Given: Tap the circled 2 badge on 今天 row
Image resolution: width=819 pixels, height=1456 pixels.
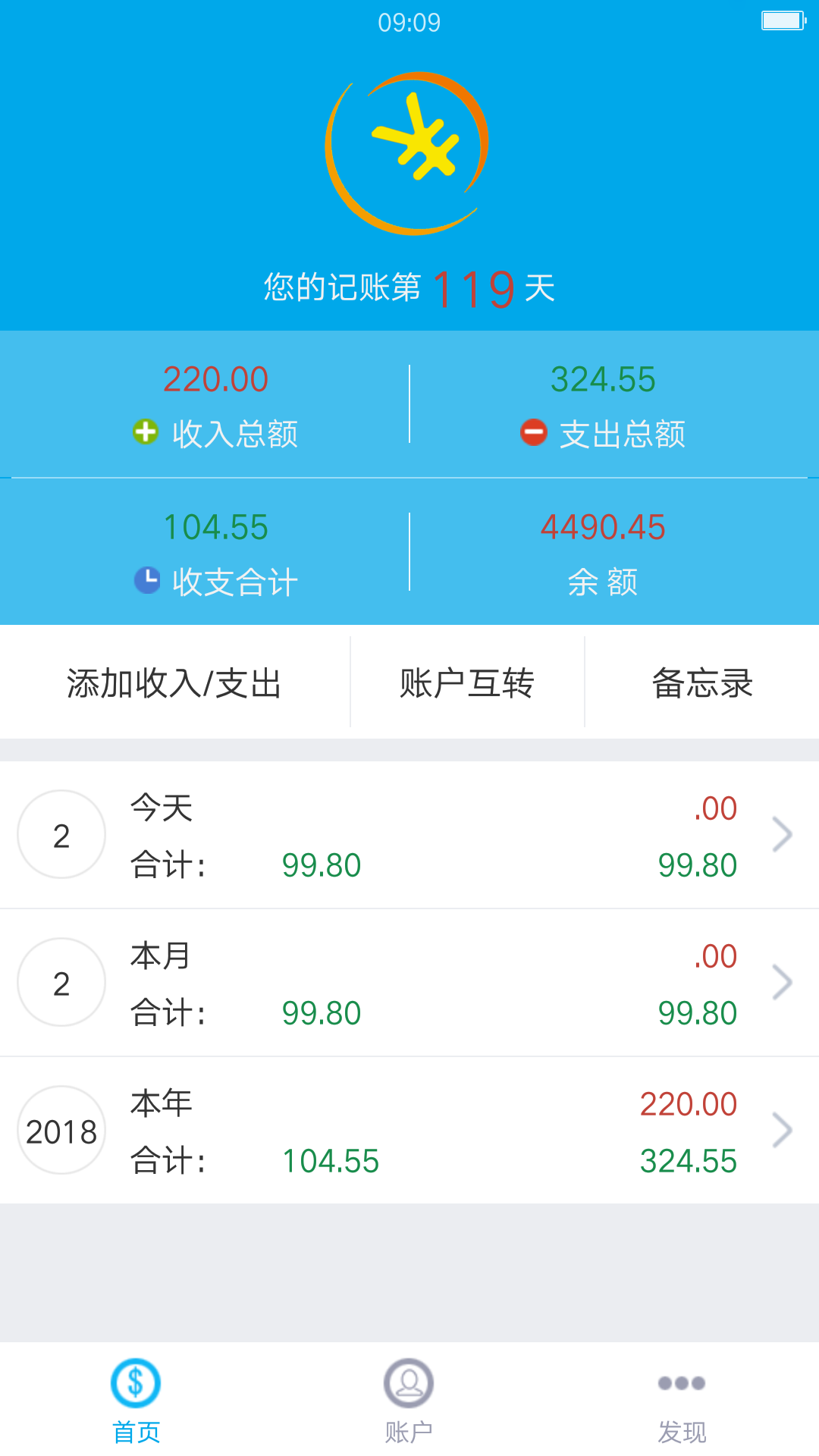Looking at the screenshot, I should pyautogui.click(x=62, y=834).
